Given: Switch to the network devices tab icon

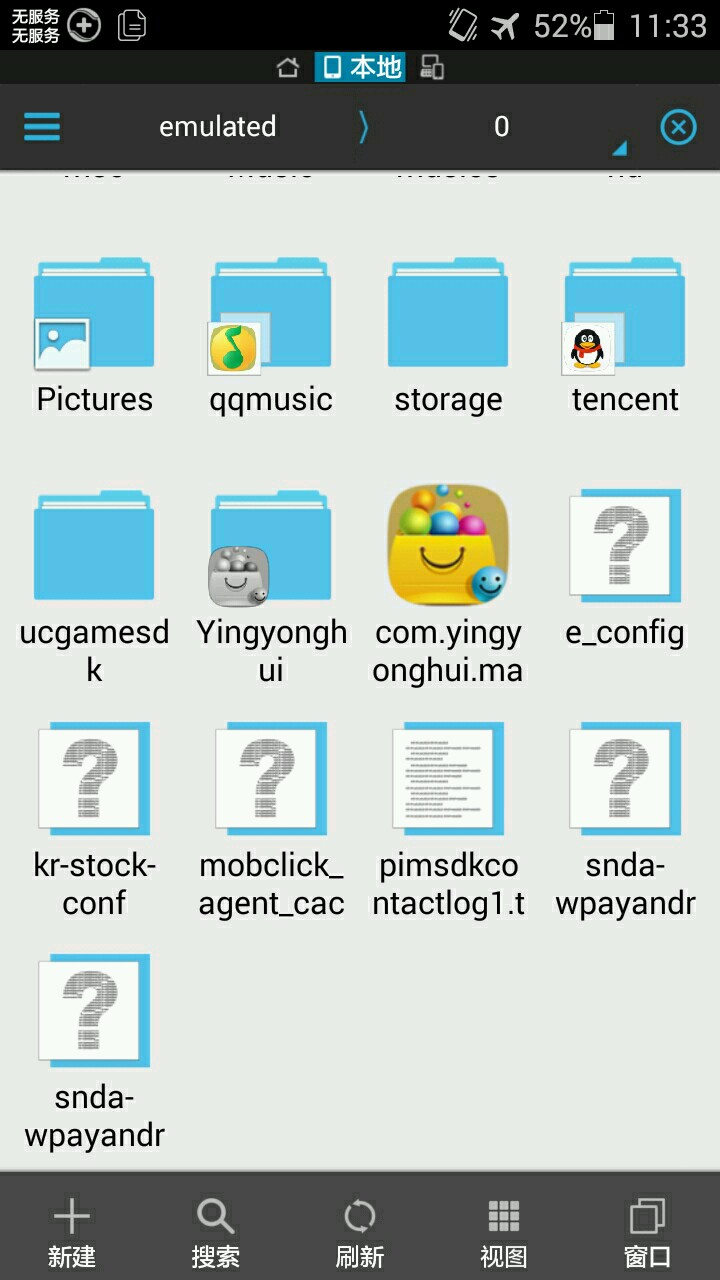Looking at the screenshot, I should point(432,68).
